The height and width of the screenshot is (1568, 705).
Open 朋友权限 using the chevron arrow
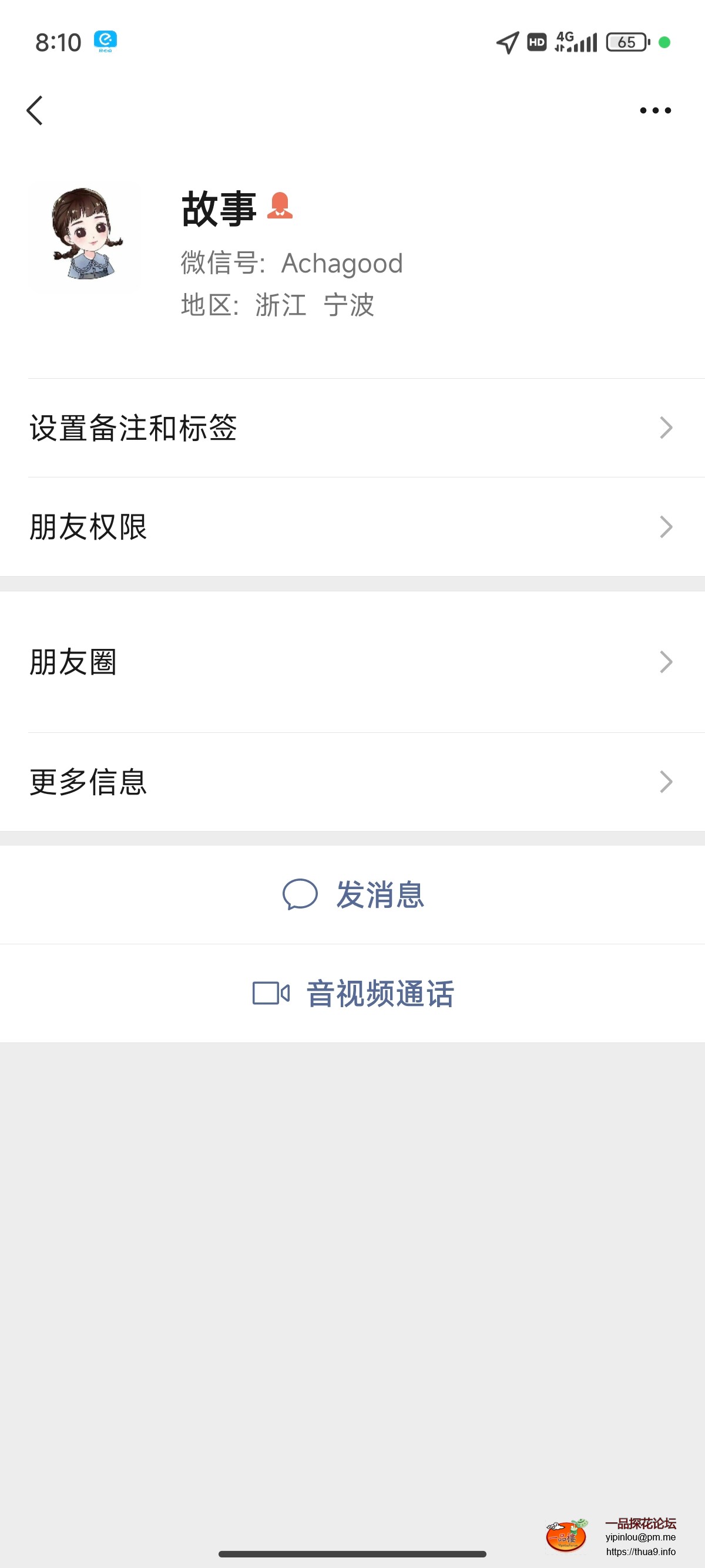click(x=667, y=527)
